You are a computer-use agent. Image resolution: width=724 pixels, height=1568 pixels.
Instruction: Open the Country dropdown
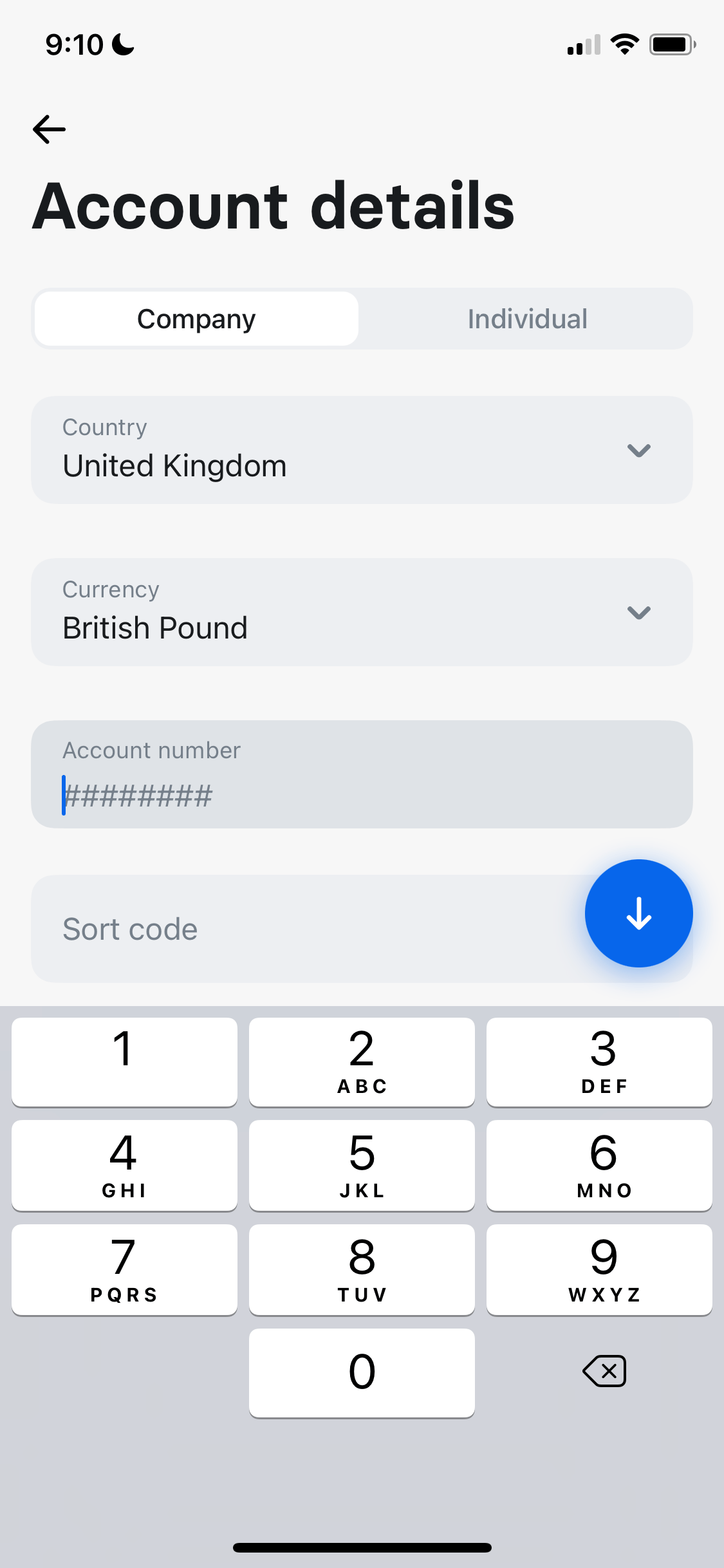point(362,449)
